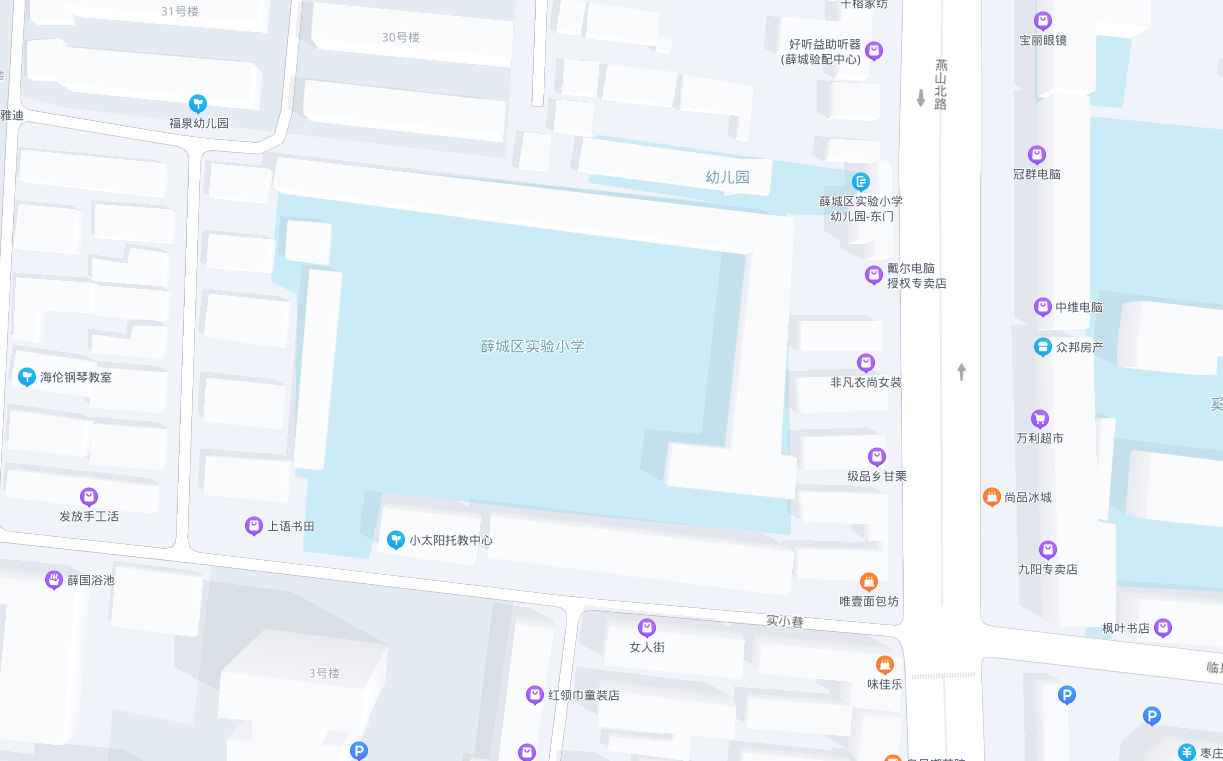Tap the 戴尔电脑授权专卖店 marker
This screenshot has height=761, width=1223.
click(874, 275)
